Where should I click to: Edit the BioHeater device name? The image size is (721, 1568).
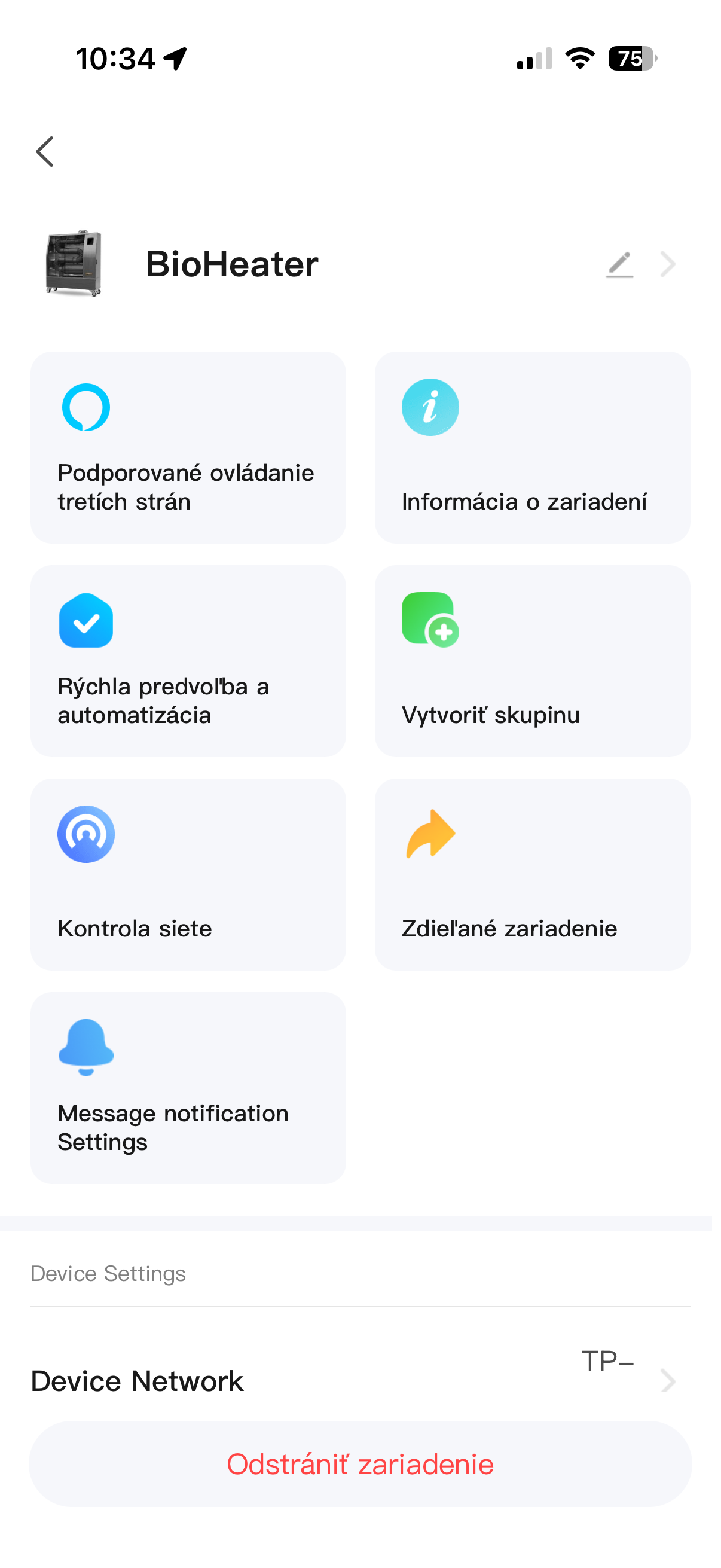pyautogui.click(x=619, y=264)
